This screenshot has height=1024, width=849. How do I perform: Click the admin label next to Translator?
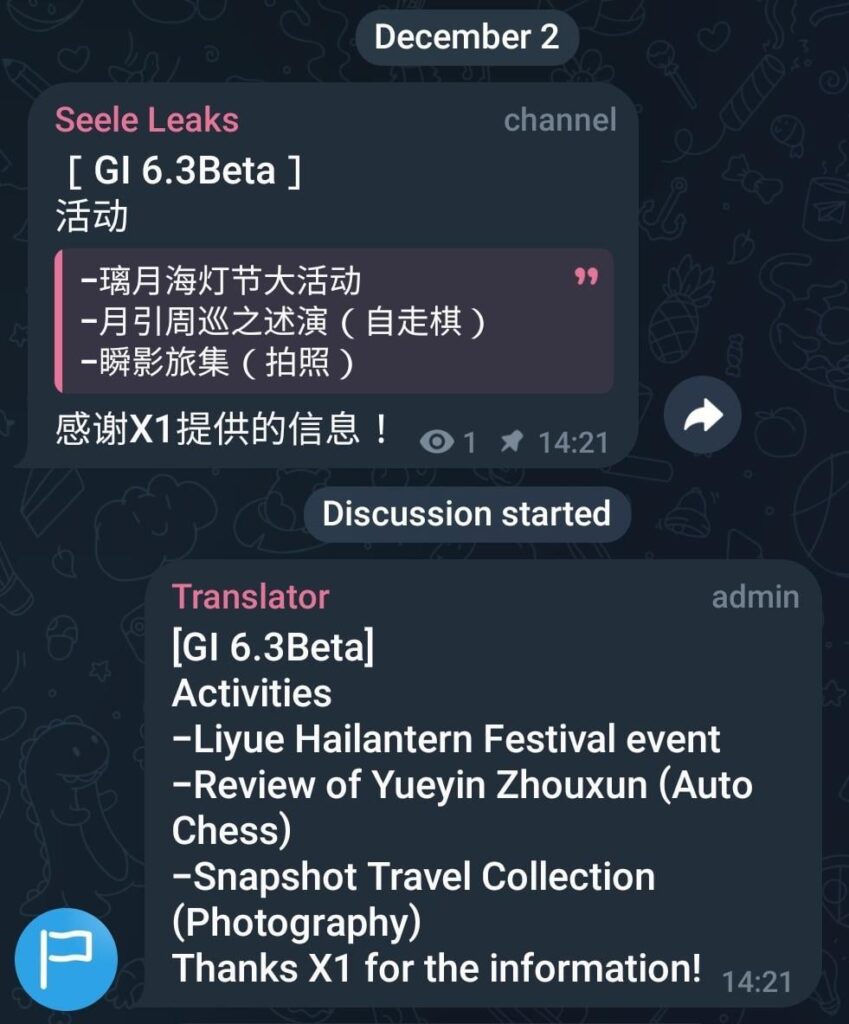tap(755, 597)
